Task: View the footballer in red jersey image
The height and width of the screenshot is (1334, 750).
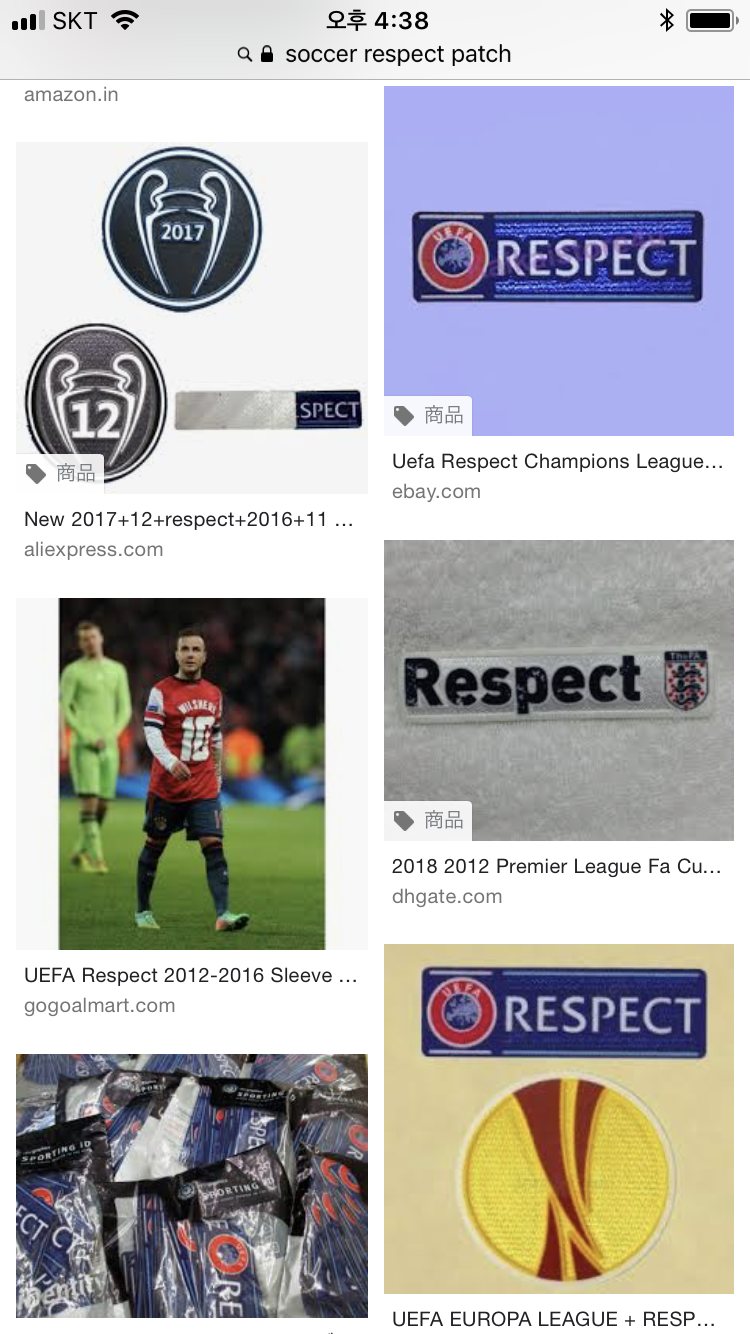Action: point(192,773)
